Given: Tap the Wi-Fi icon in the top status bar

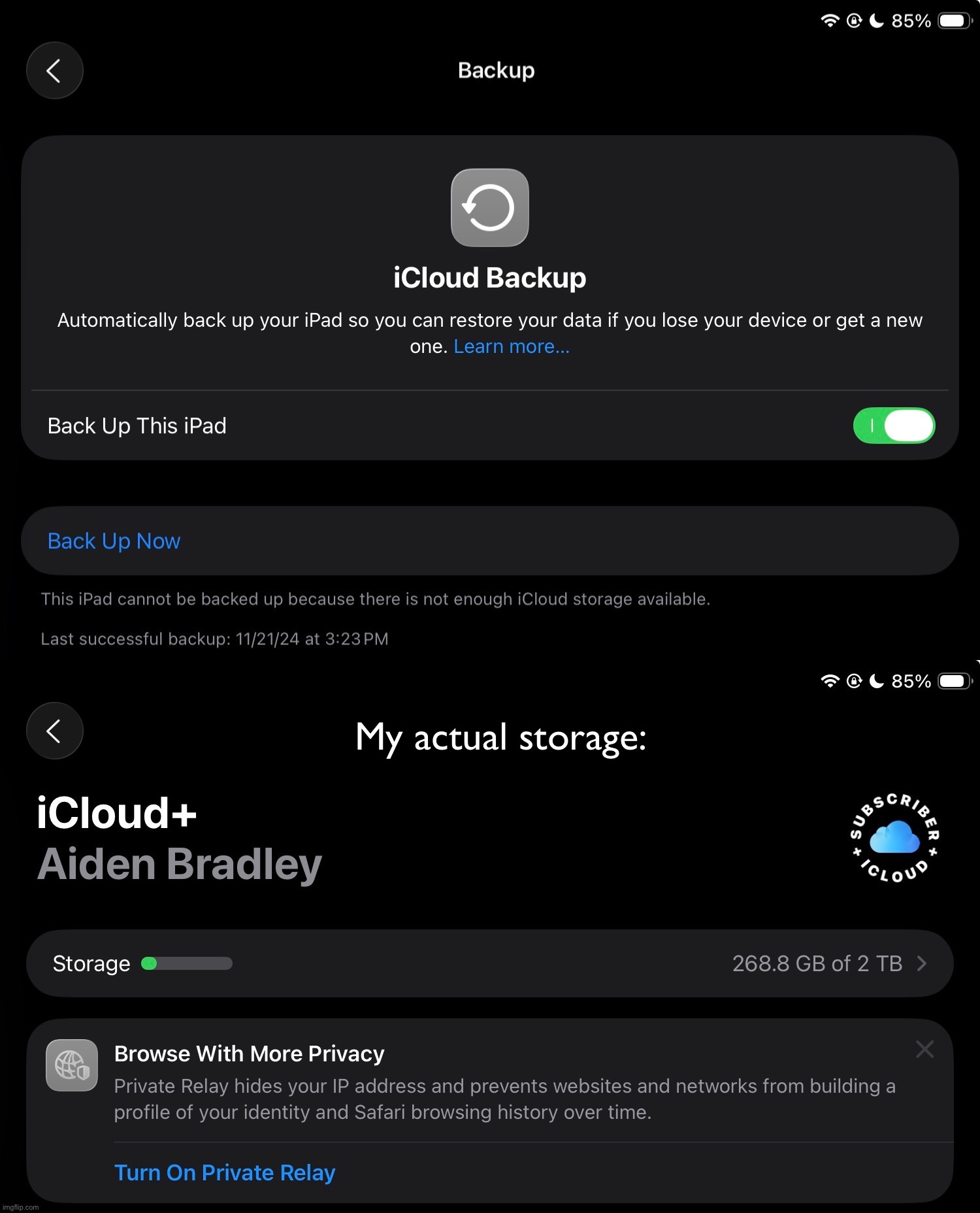Looking at the screenshot, I should [x=830, y=20].
